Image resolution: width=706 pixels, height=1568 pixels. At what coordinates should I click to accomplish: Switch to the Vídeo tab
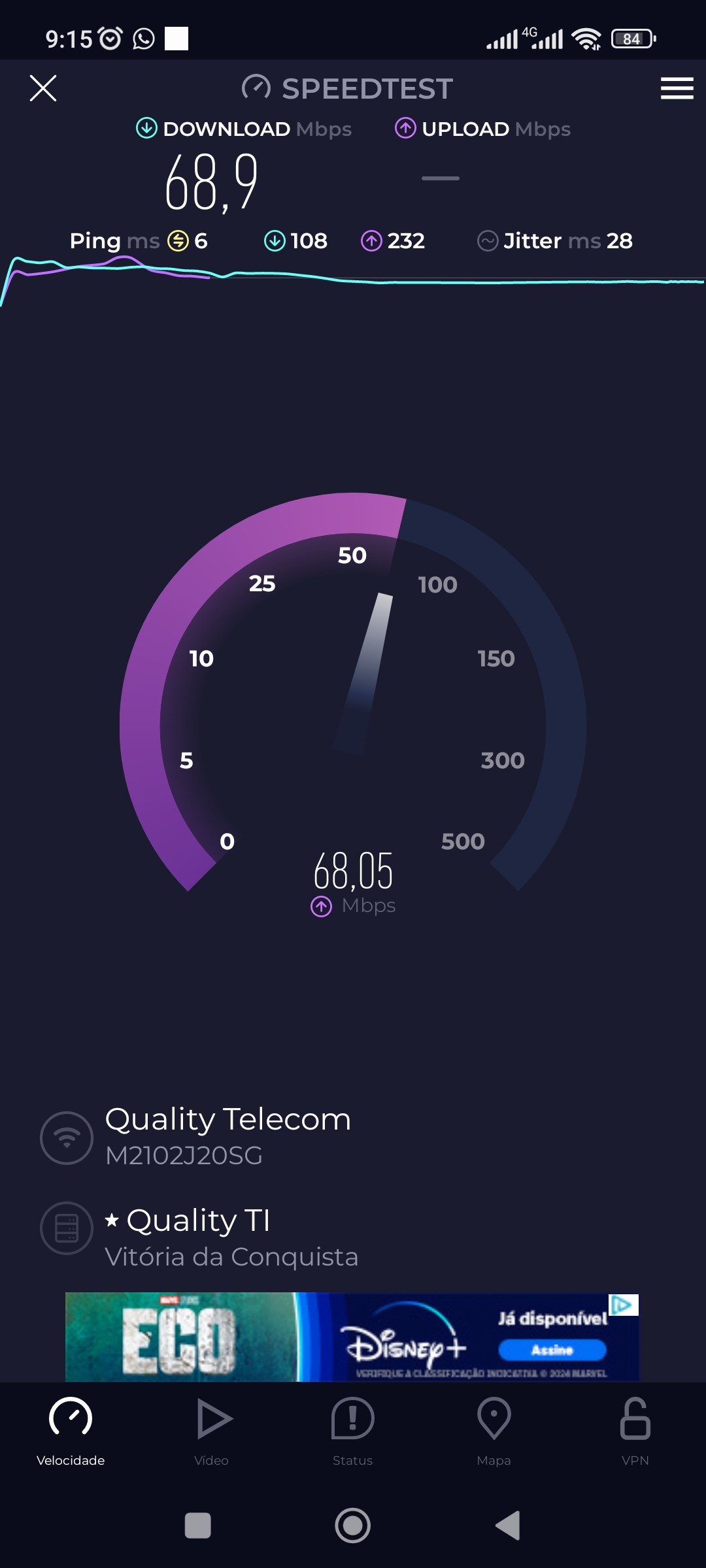212,1431
